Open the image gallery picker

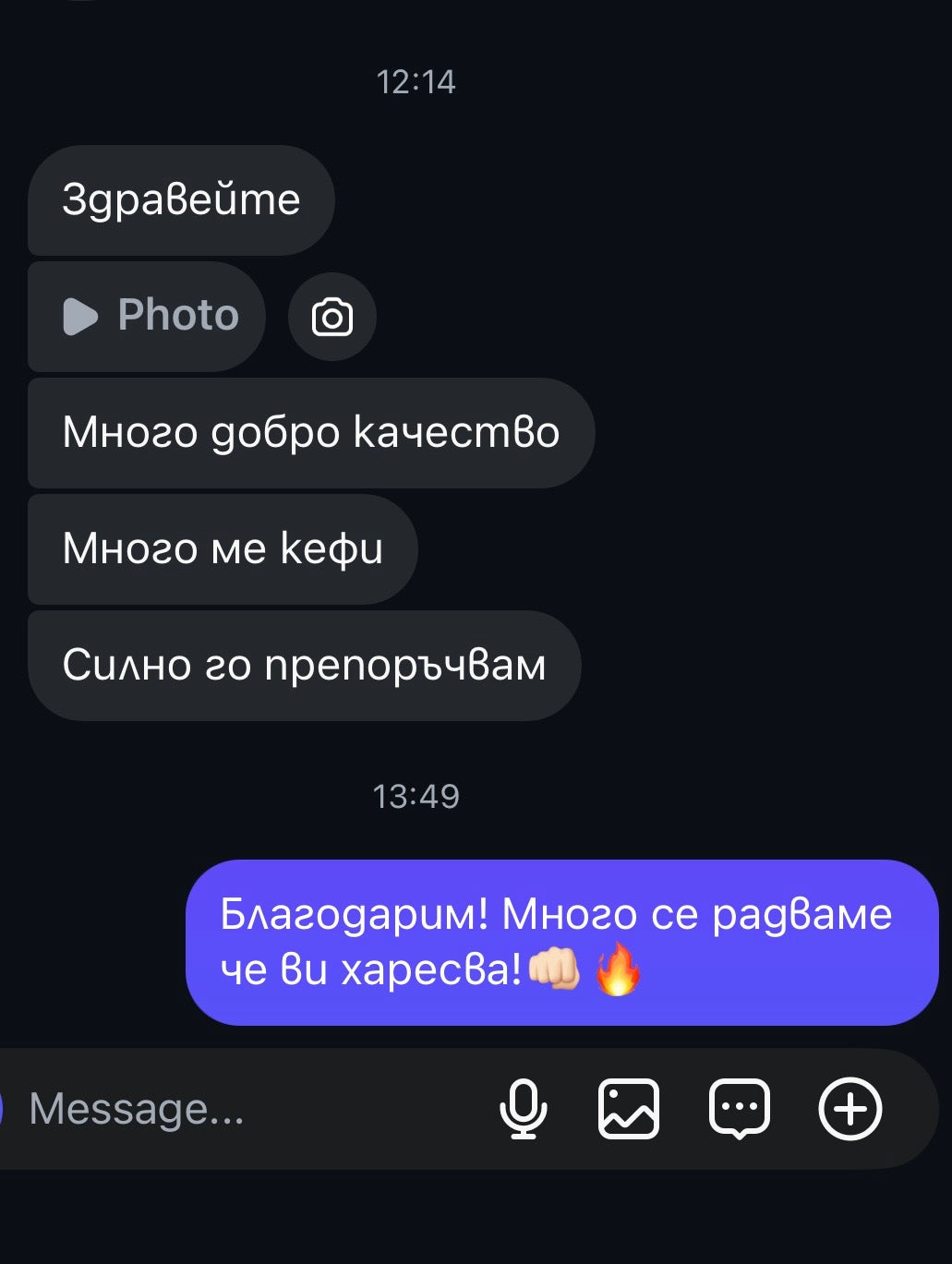point(629,1108)
